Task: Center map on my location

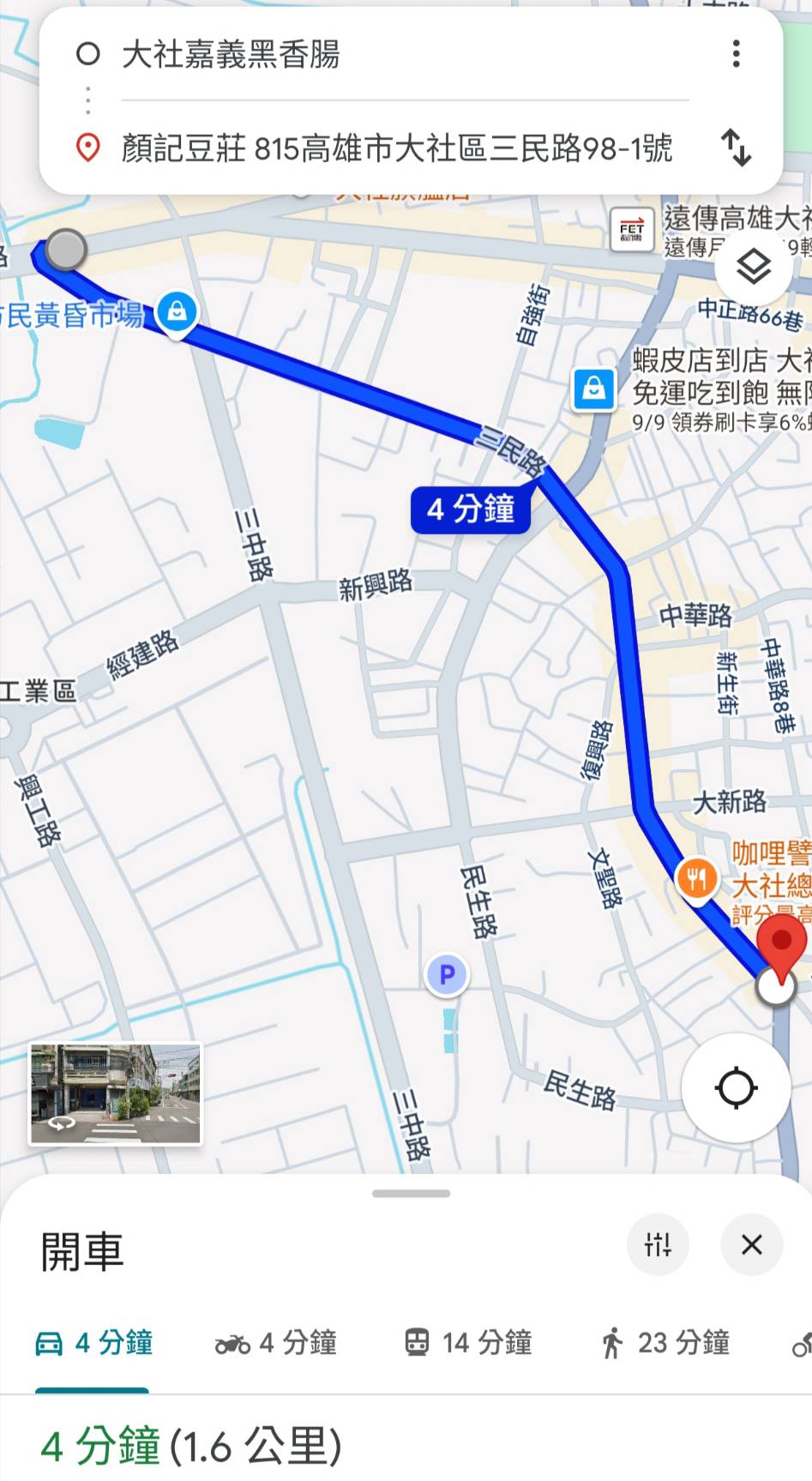Action: click(x=736, y=1088)
